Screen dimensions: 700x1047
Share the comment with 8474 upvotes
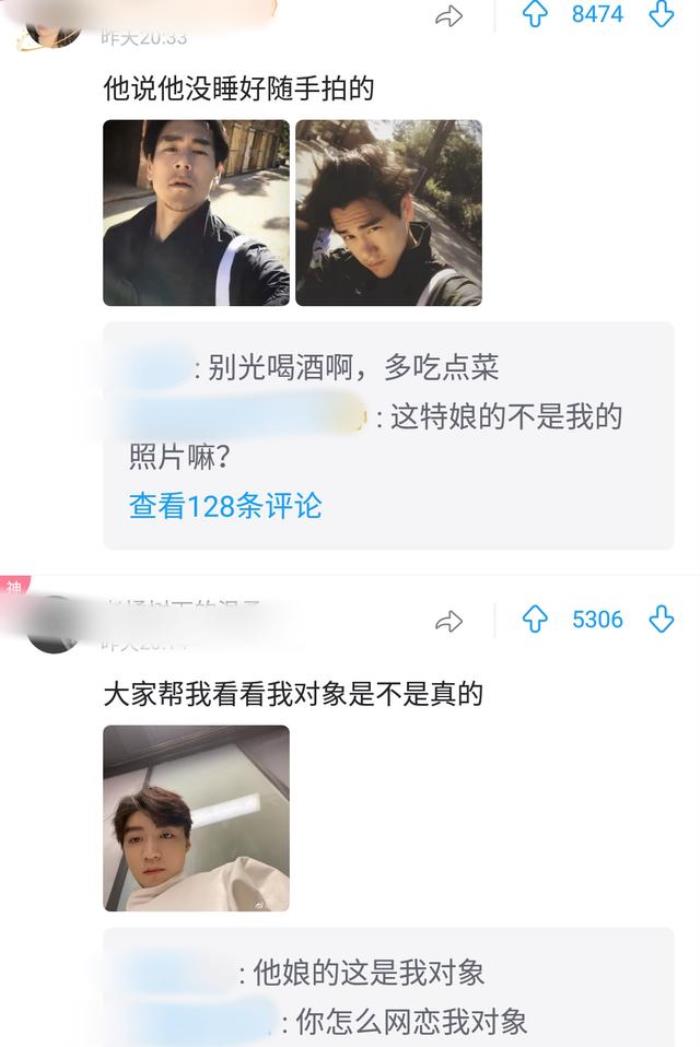tap(449, 15)
